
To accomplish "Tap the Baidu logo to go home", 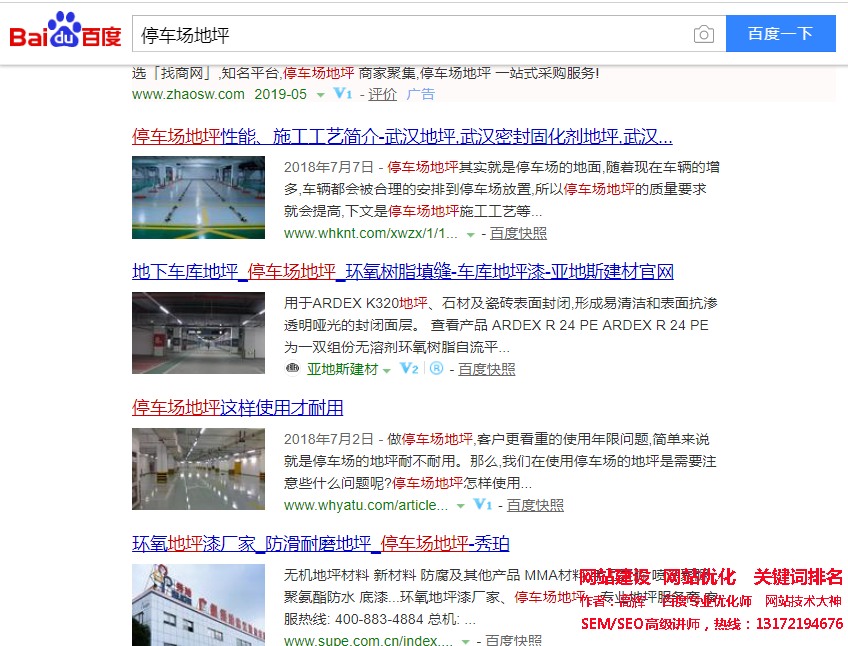I will point(65,32).
